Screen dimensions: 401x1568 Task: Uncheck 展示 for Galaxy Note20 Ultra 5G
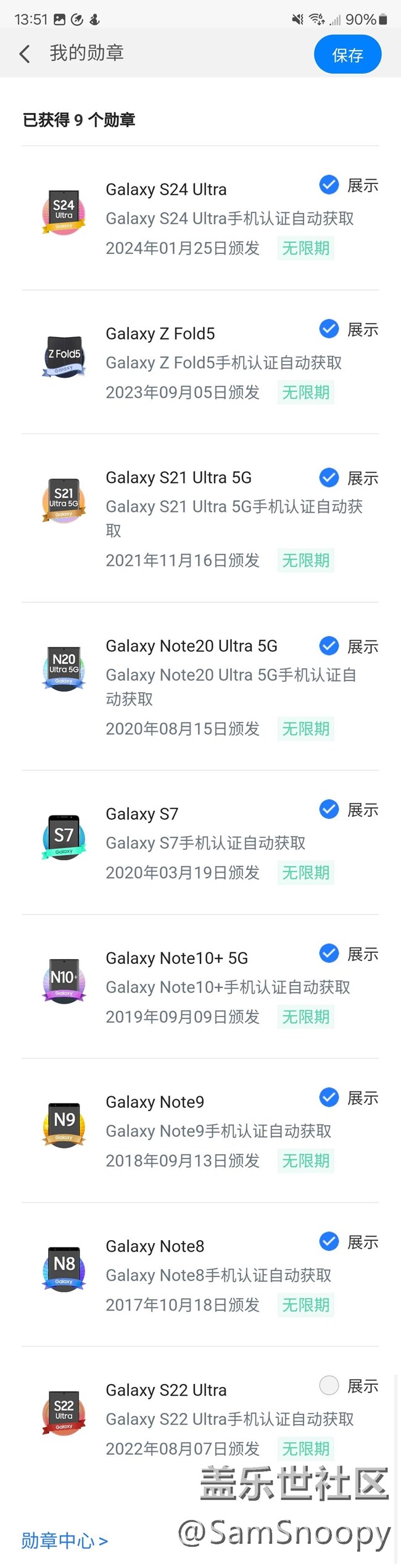(x=329, y=646)
